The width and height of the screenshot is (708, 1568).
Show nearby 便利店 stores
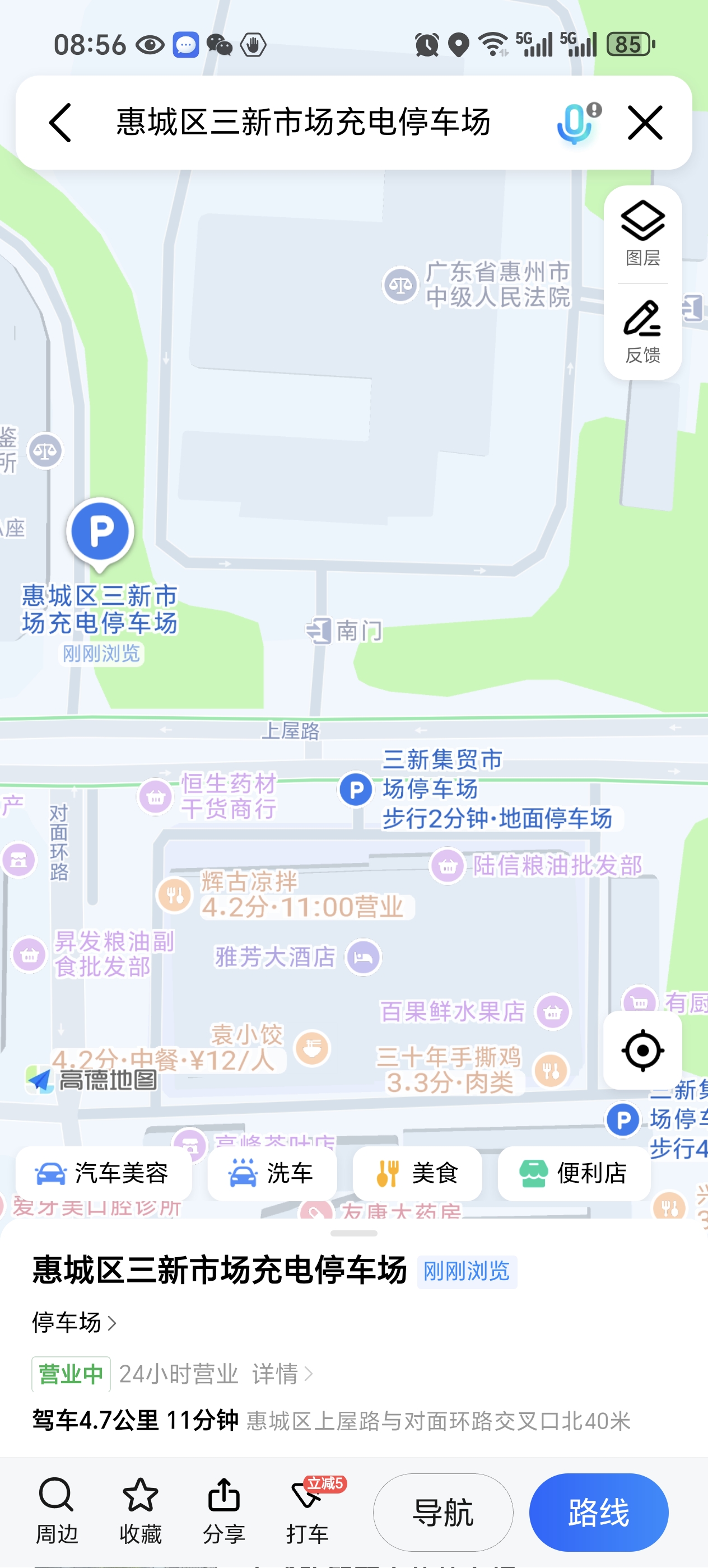pos(574,1173)
